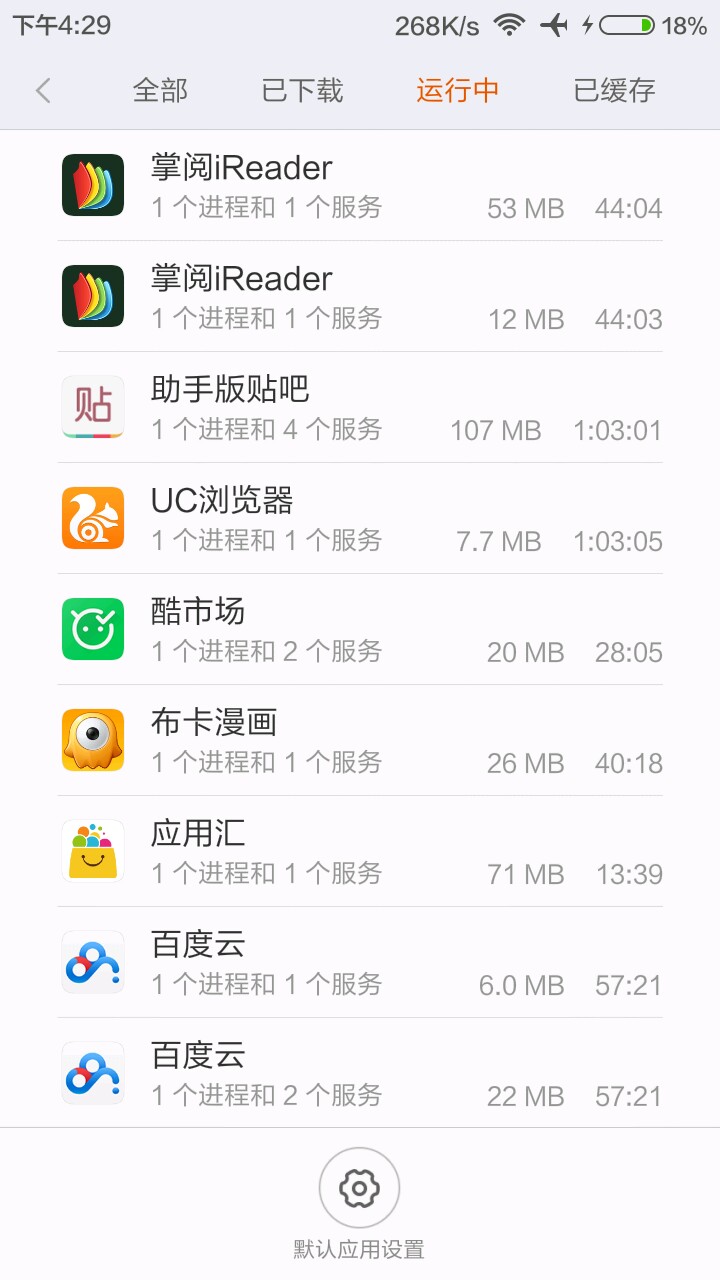The image size is (720, 1280).
Task: Open the 掌阅iReader entry using 12 MB
Action: coord(360,297)
